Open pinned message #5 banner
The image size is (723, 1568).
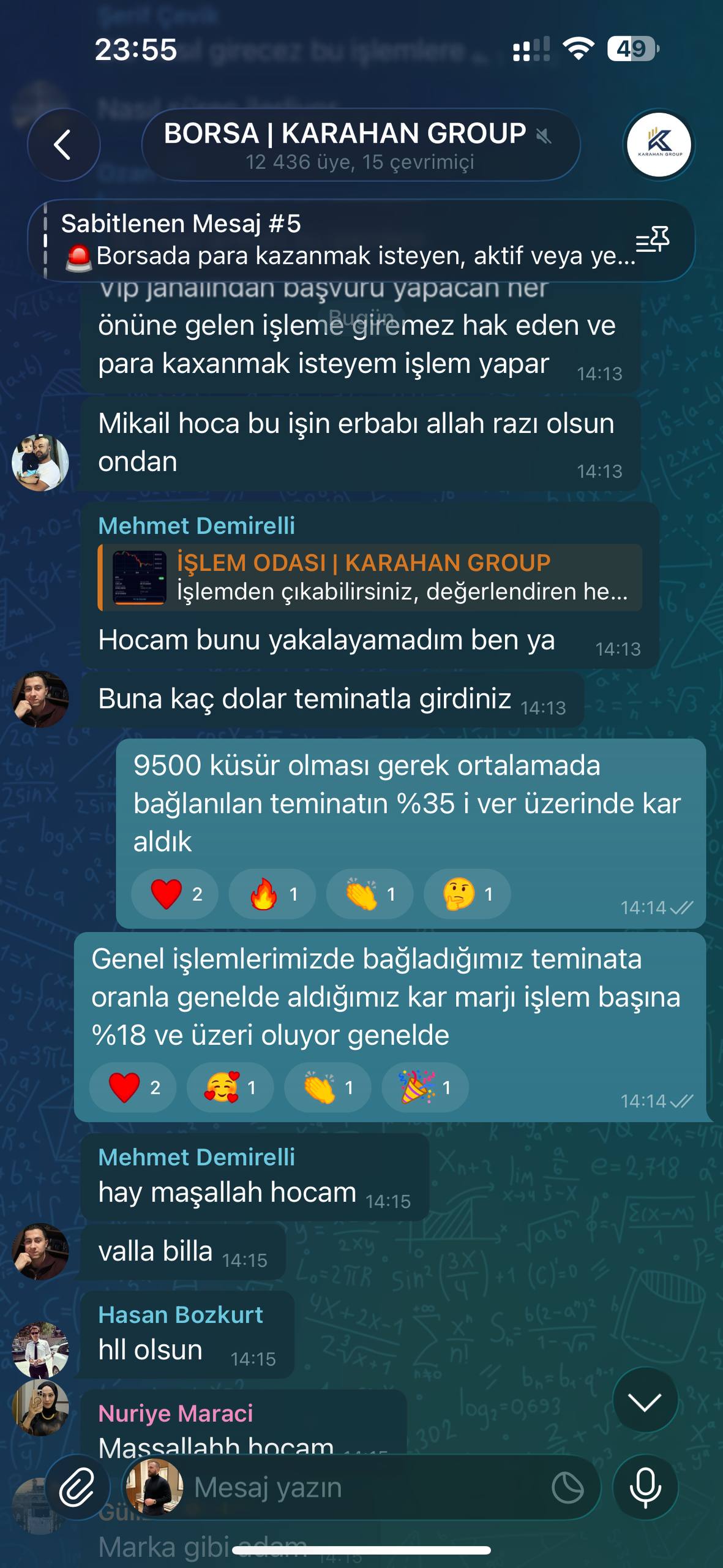point(343,240)
